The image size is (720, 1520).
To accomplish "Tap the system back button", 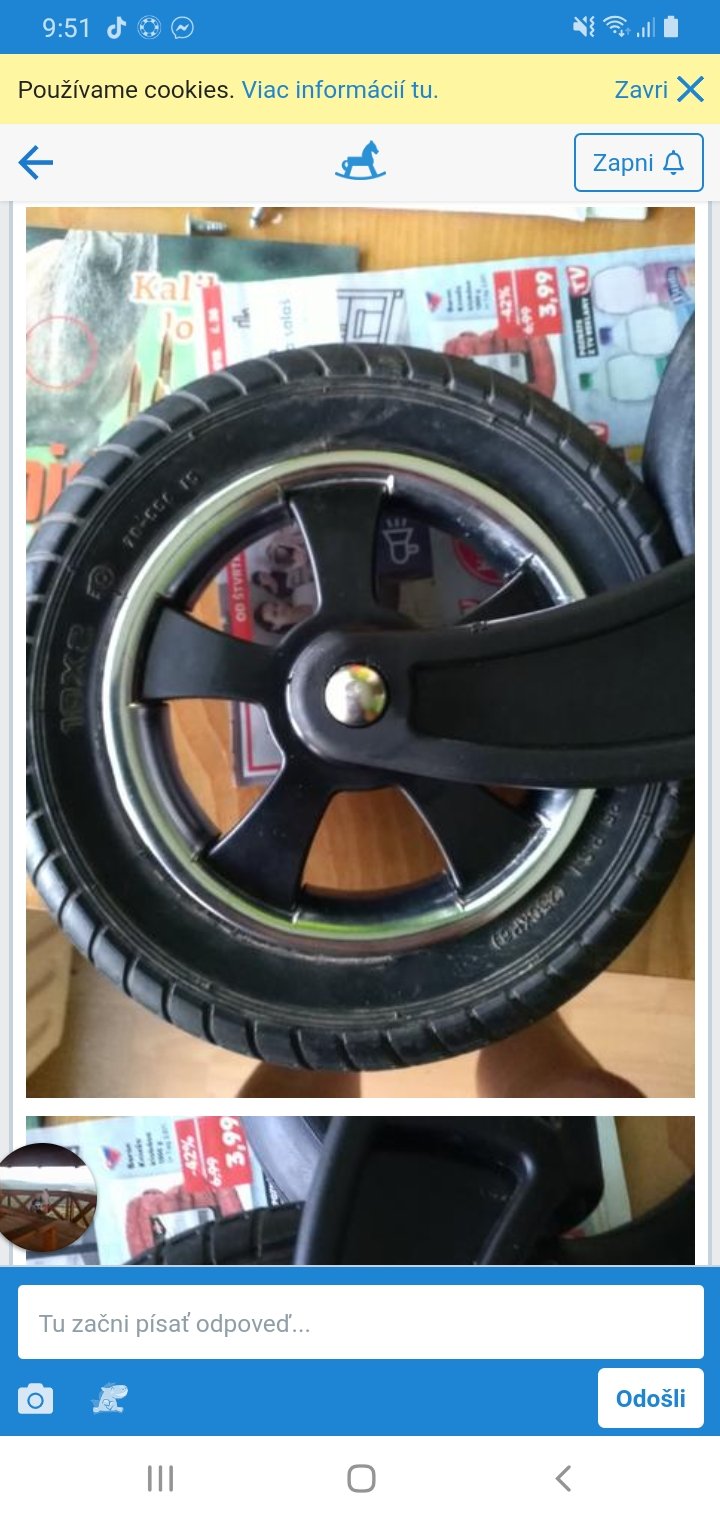I will click(563, 1478).
